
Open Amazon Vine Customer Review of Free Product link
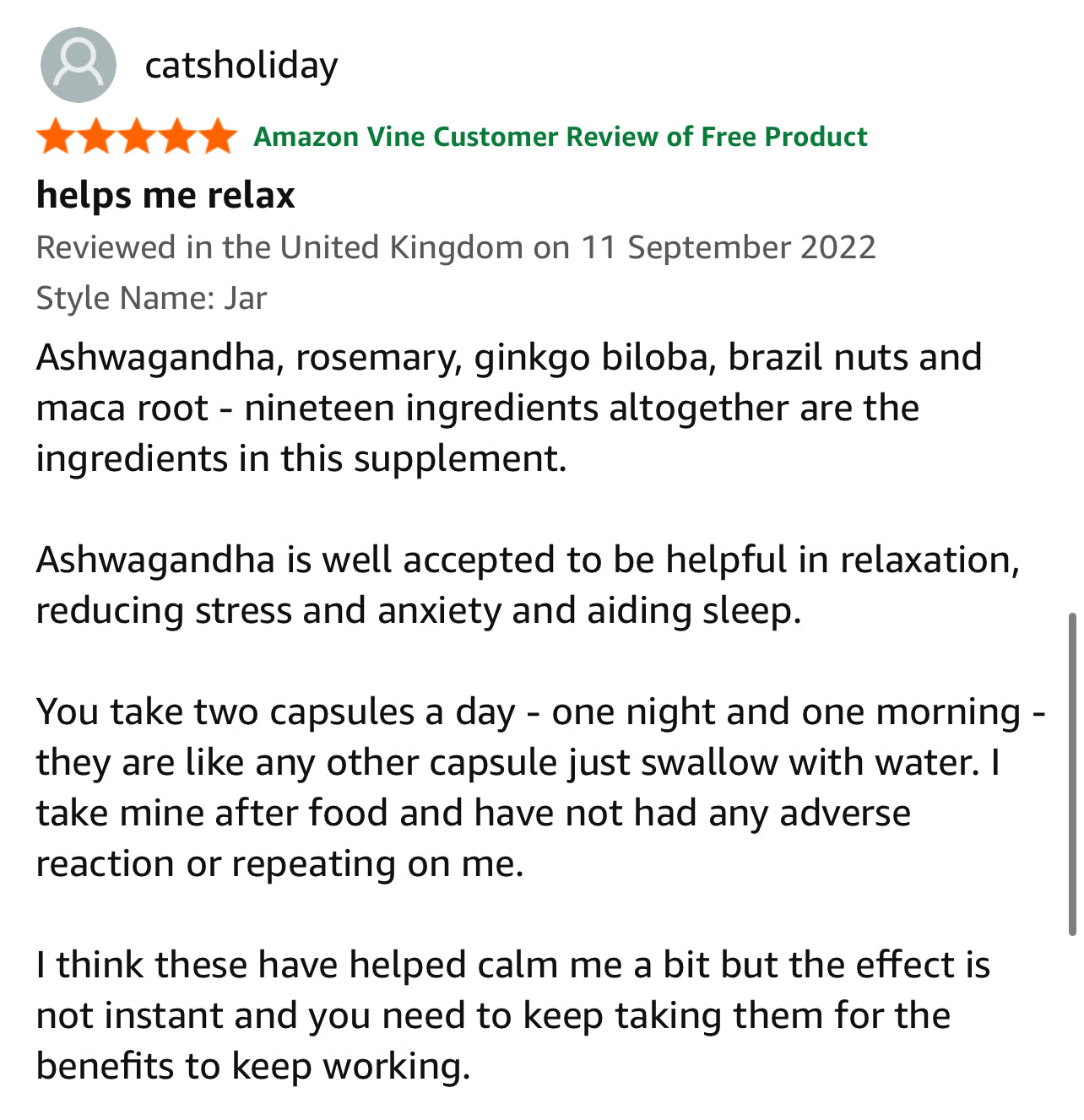pyautogui.click(x=560, y=137)
